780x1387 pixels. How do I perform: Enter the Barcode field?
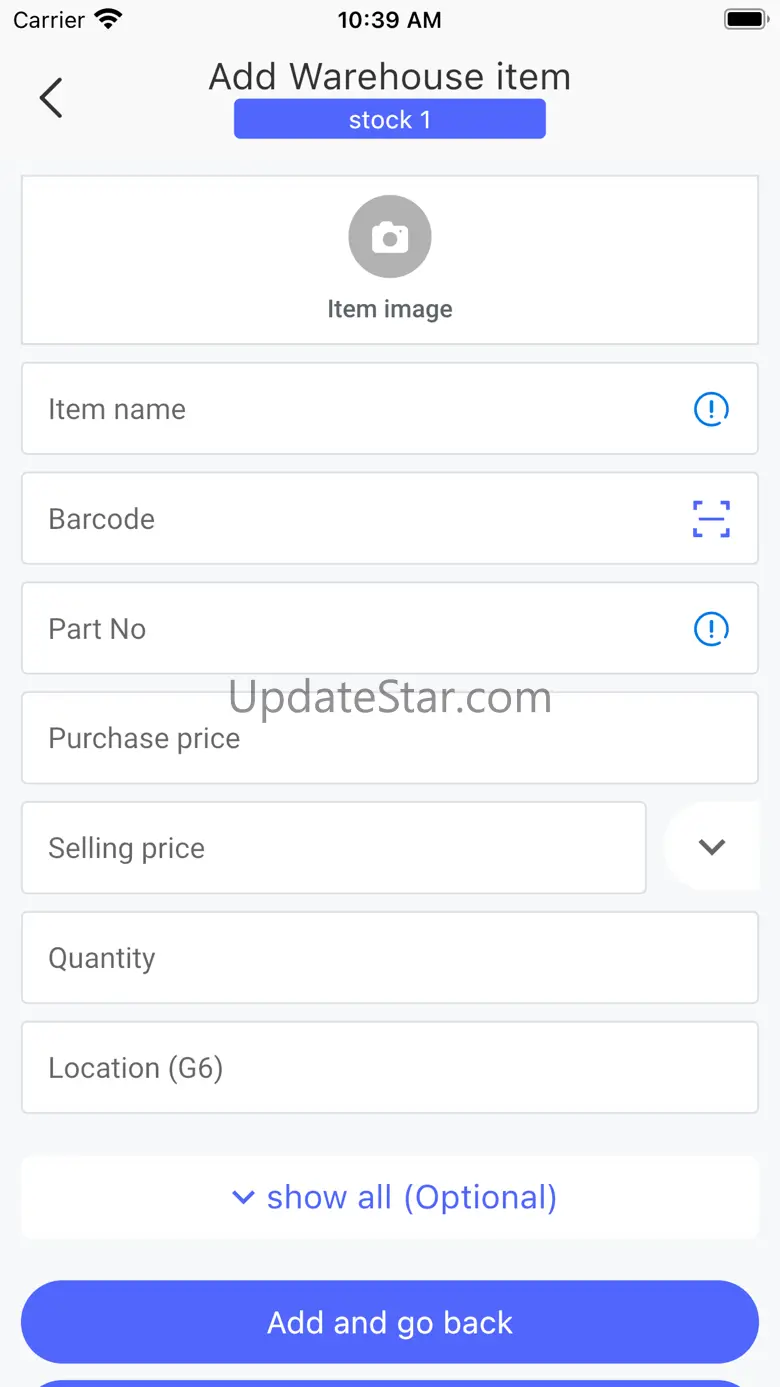[390, 518]
